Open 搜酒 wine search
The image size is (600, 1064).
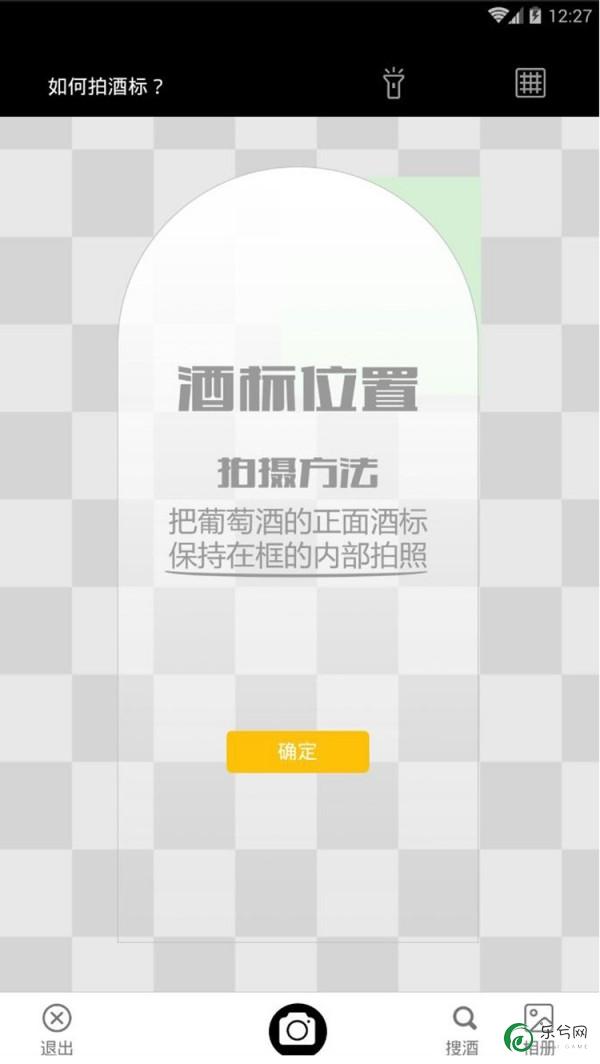point(463,1029)
